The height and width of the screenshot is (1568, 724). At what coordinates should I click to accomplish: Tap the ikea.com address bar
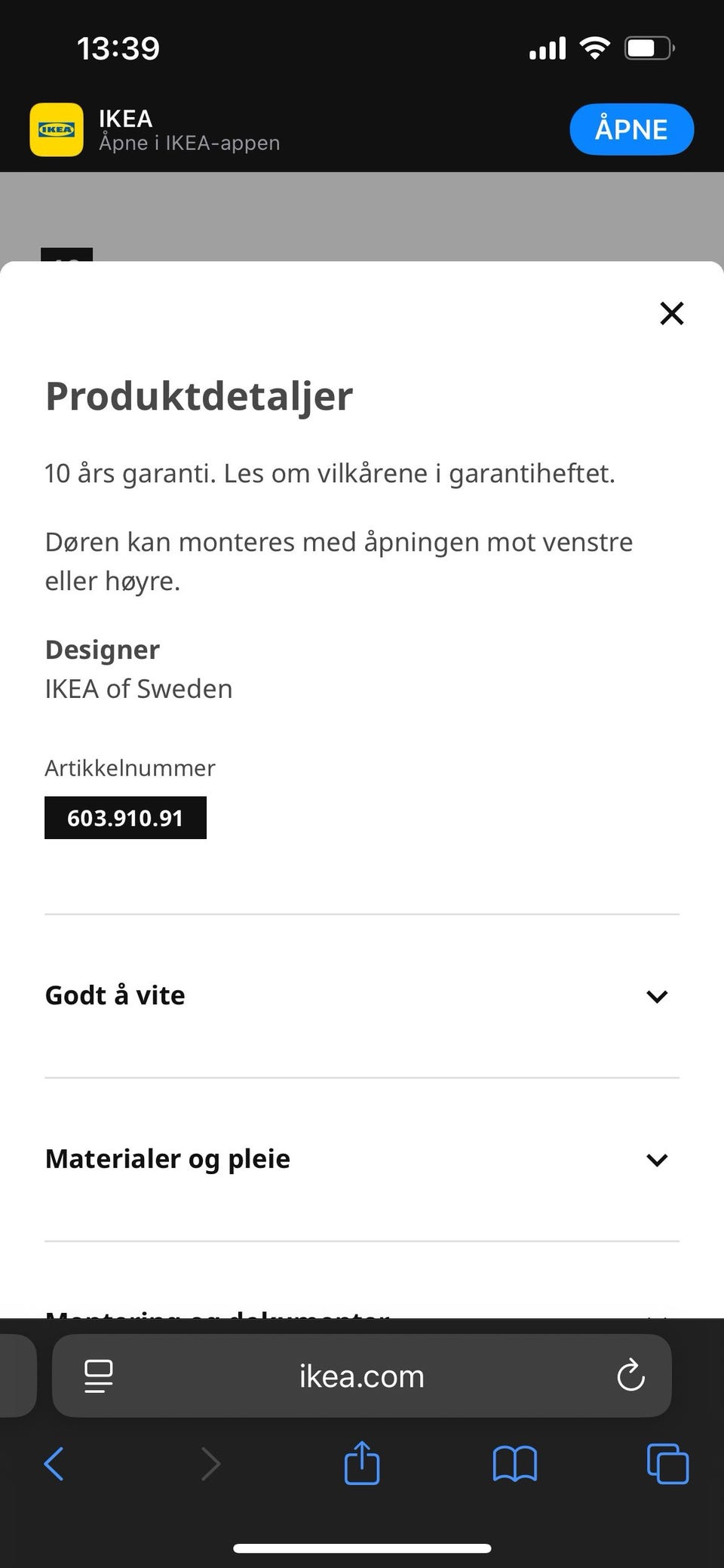click(362, 1376)
